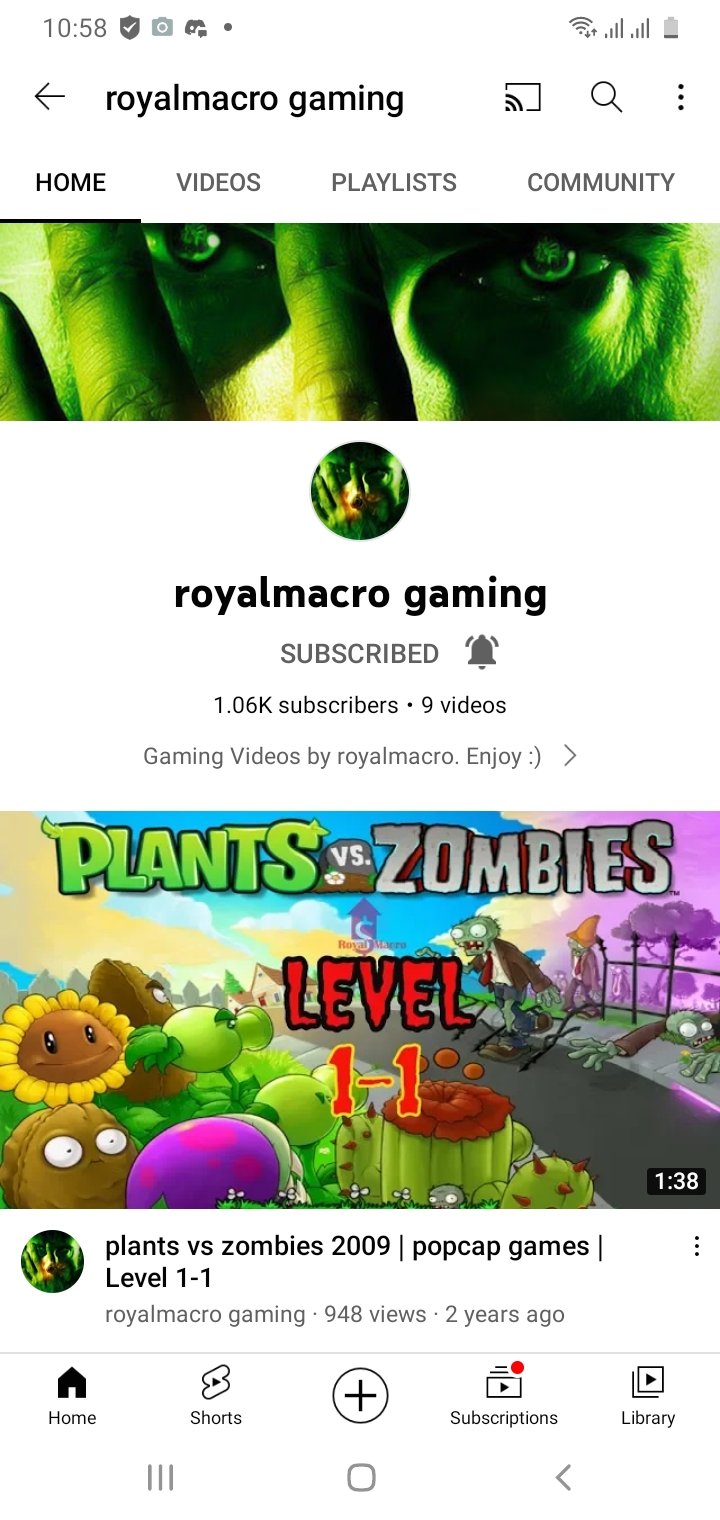Go to the Home navigation tab
The width and height of the screenshot is (720, 1520).
click(72, 1395)
